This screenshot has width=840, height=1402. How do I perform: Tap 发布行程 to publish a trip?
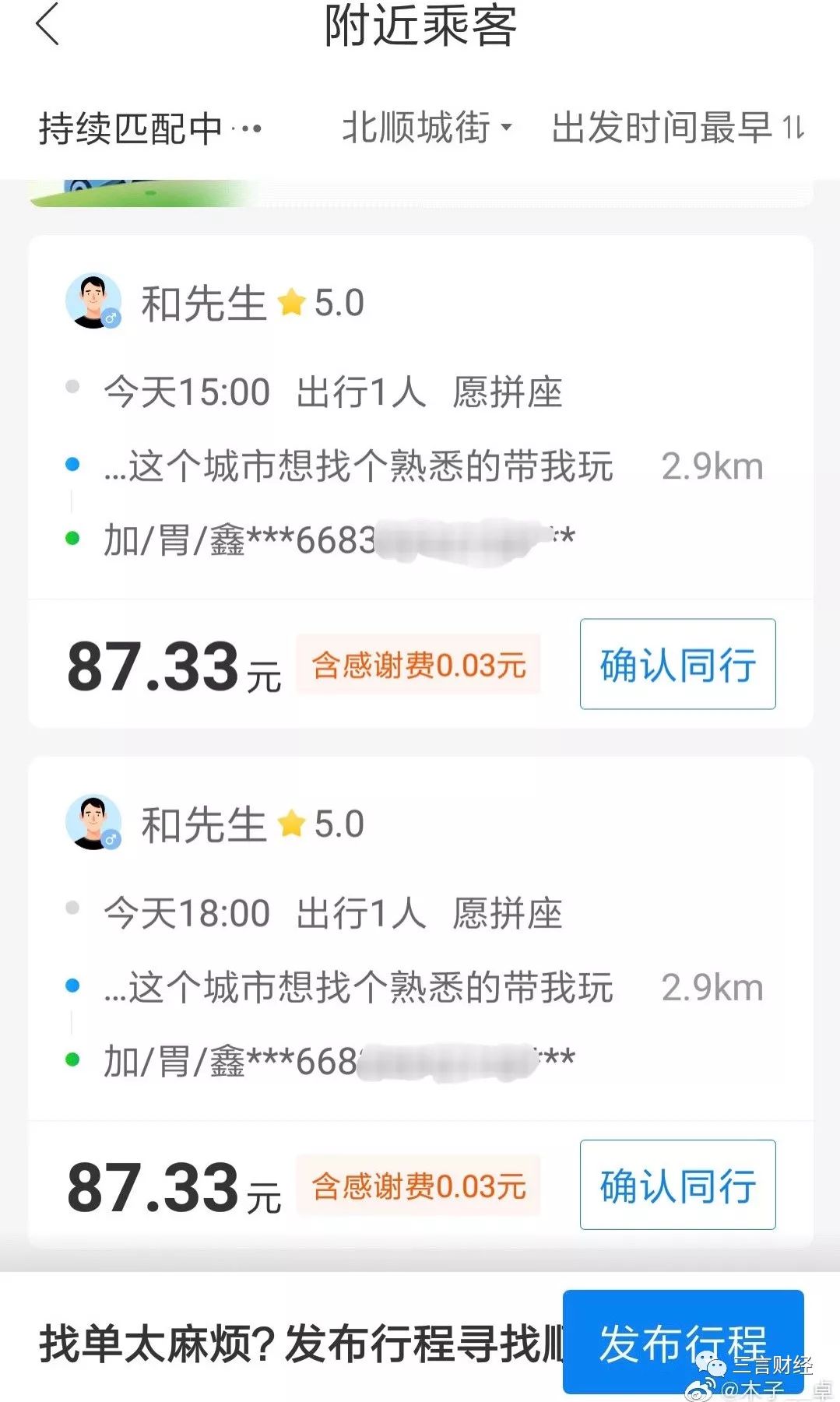tap(682, 1342)
